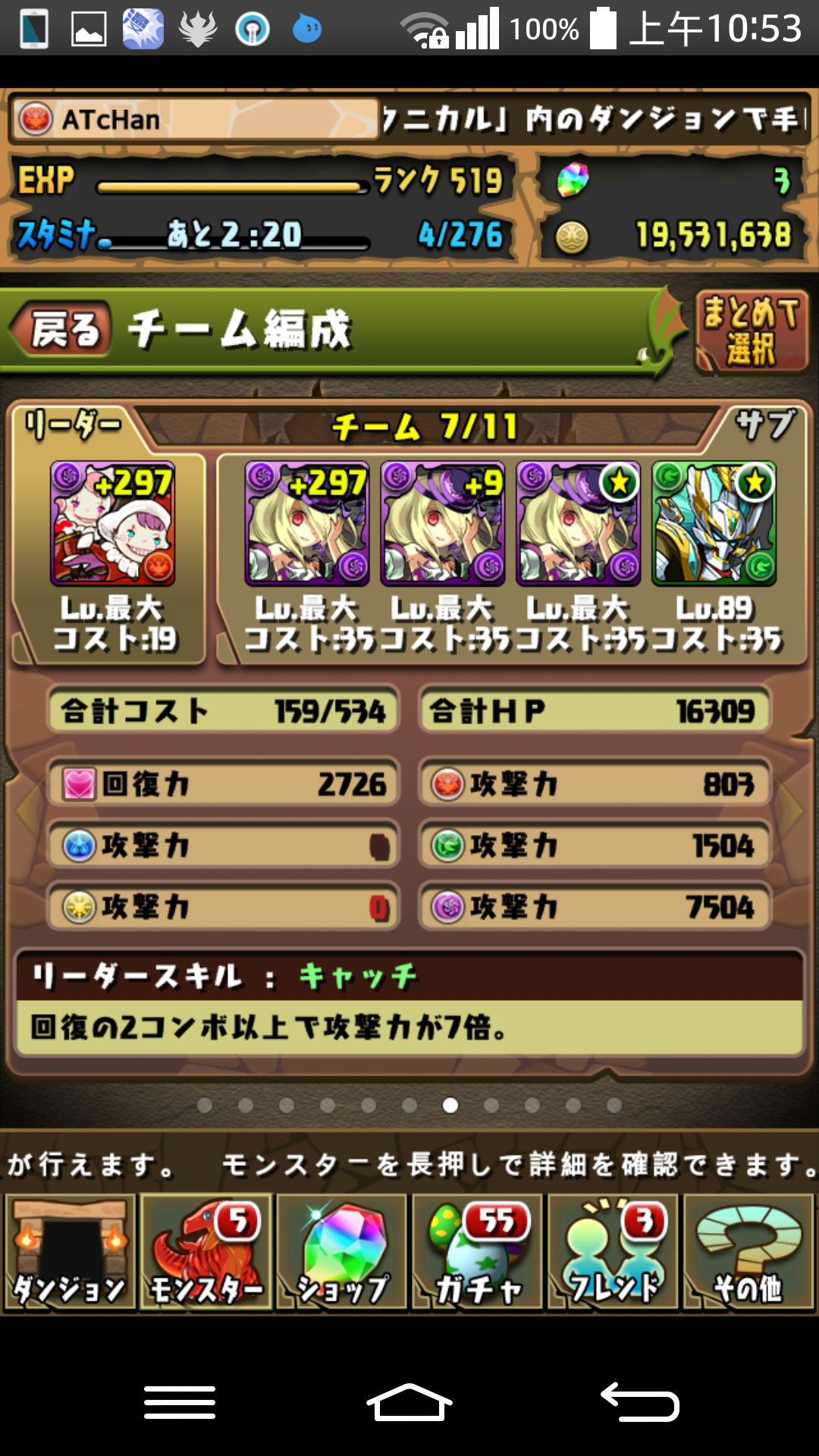Image resolution: width=819 pixels, height=1456 pixels.
Task: Tap the system back button
Action: click(639, 1401)
